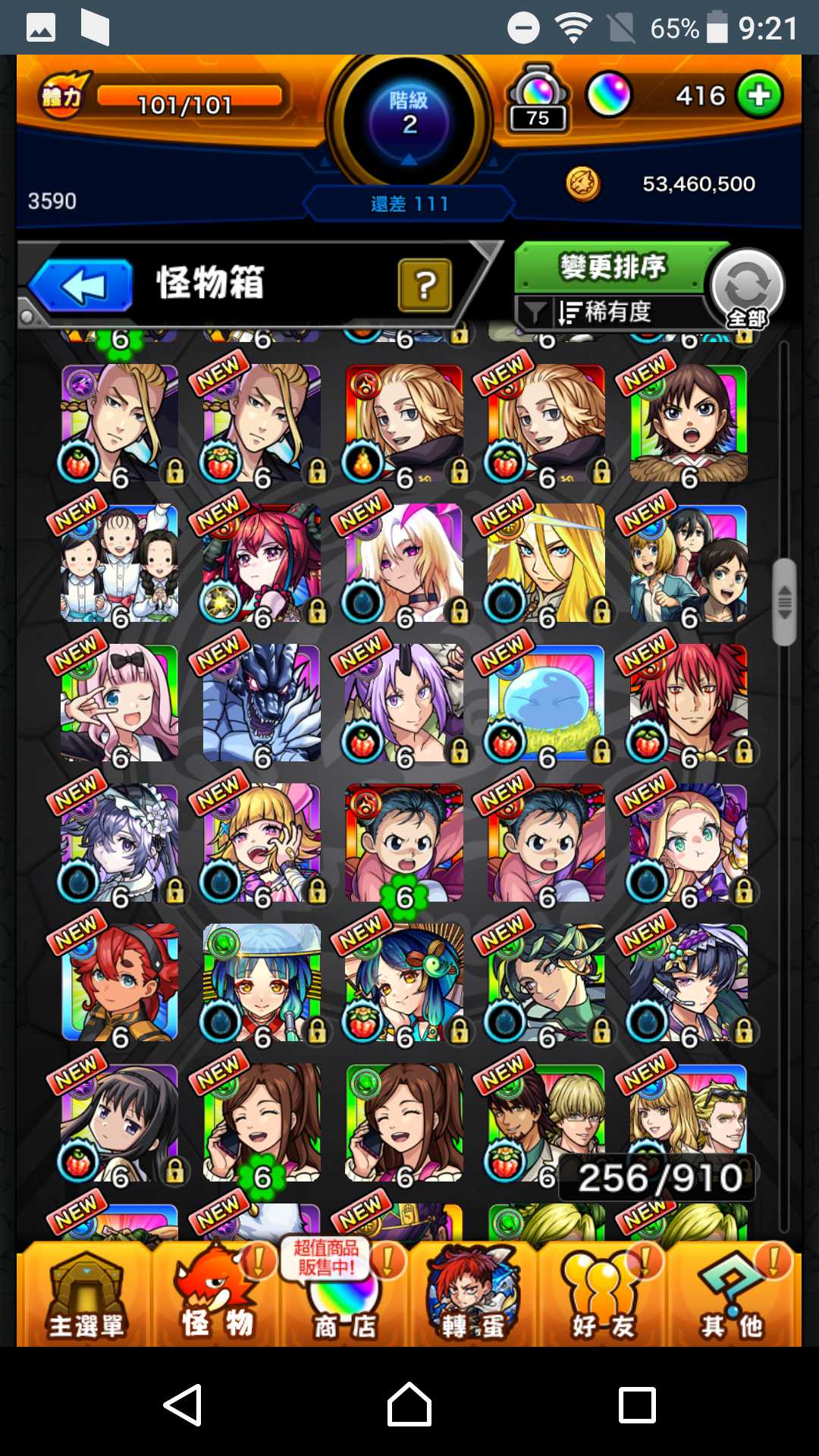
Task: Select the dark blue dragon monster tile
Action: [x=262, y=703]
